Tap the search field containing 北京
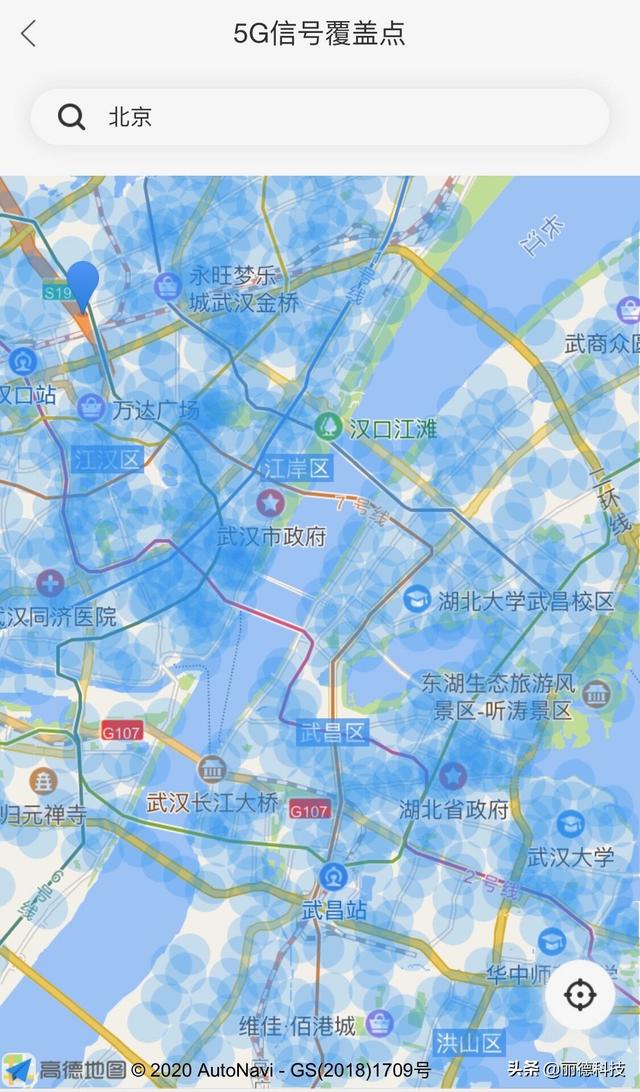This screenshot has height=1092, width=640. 320,117
